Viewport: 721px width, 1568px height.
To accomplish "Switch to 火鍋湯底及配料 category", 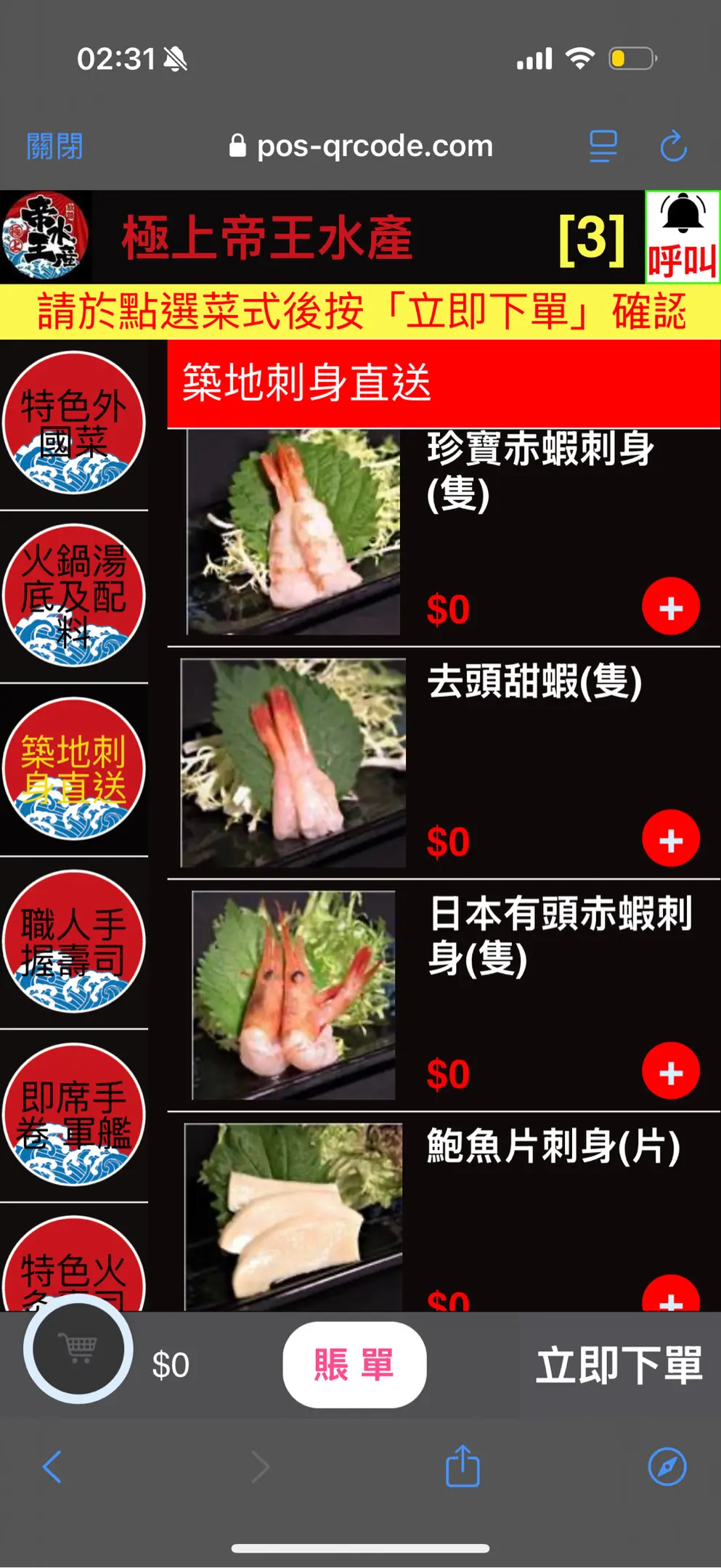I will click(x=73, y=595).
